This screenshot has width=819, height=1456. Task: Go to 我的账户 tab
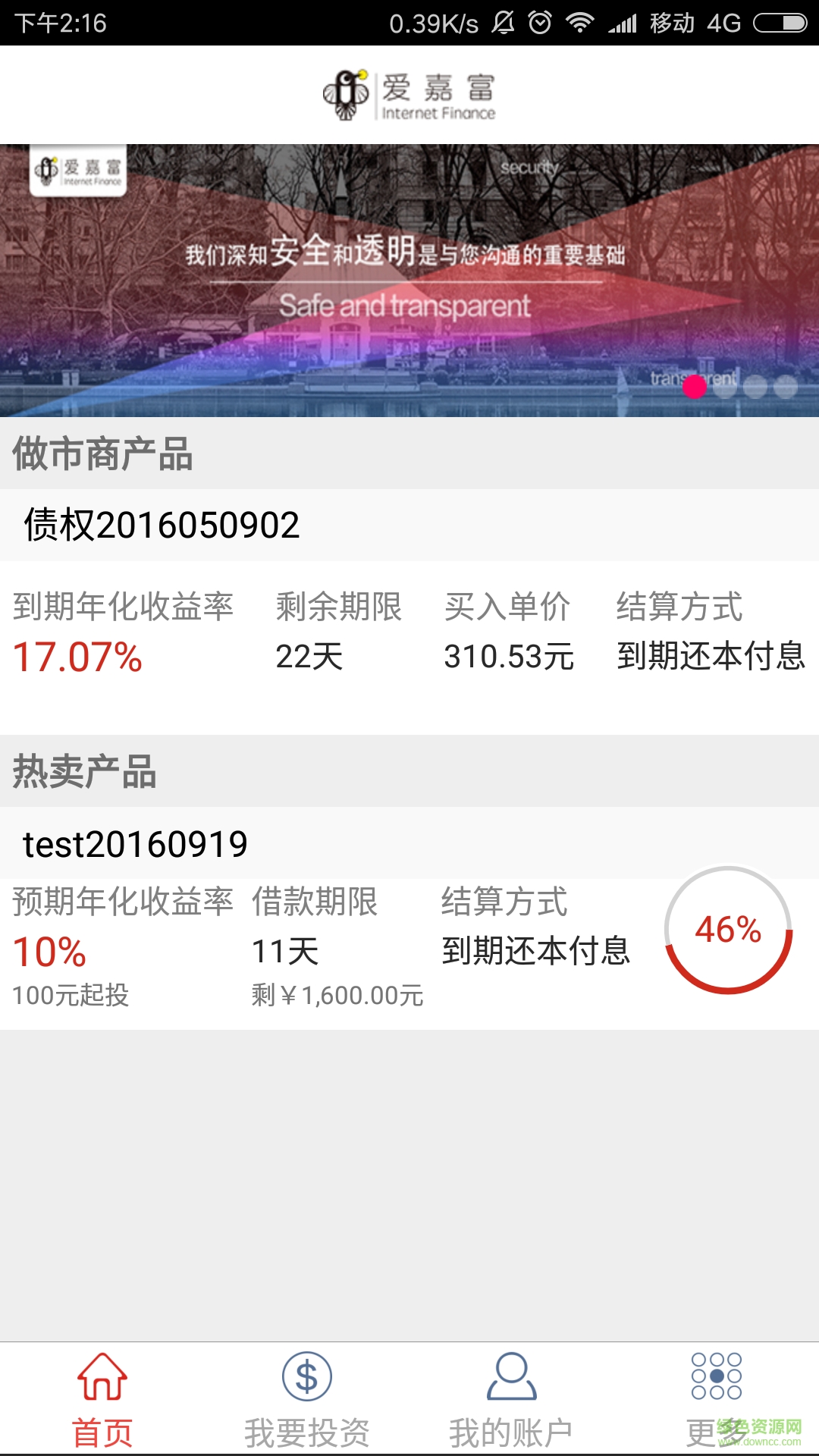pyautogui.click(x=511, y=1399)
